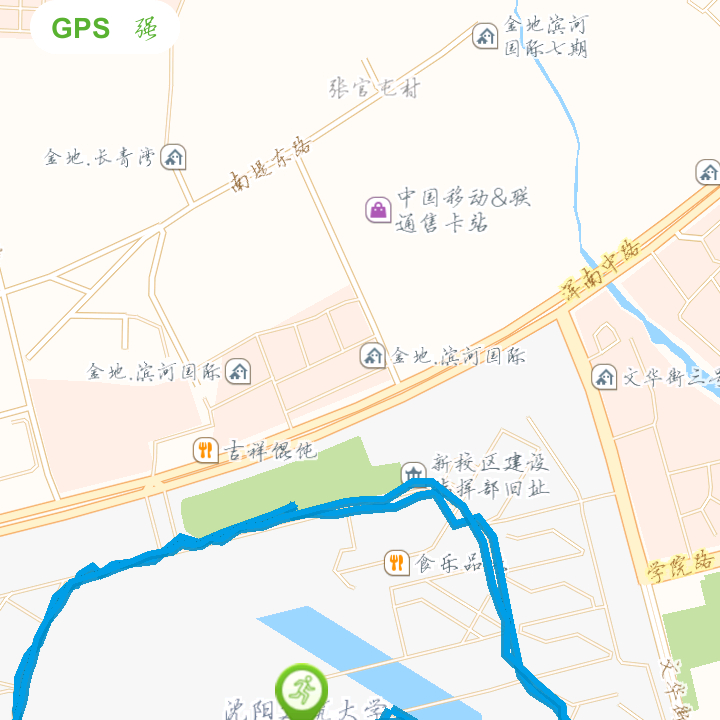Tap the 金地滨河国际七期 residence marker

pyautogui.click(x=485, y=36)
